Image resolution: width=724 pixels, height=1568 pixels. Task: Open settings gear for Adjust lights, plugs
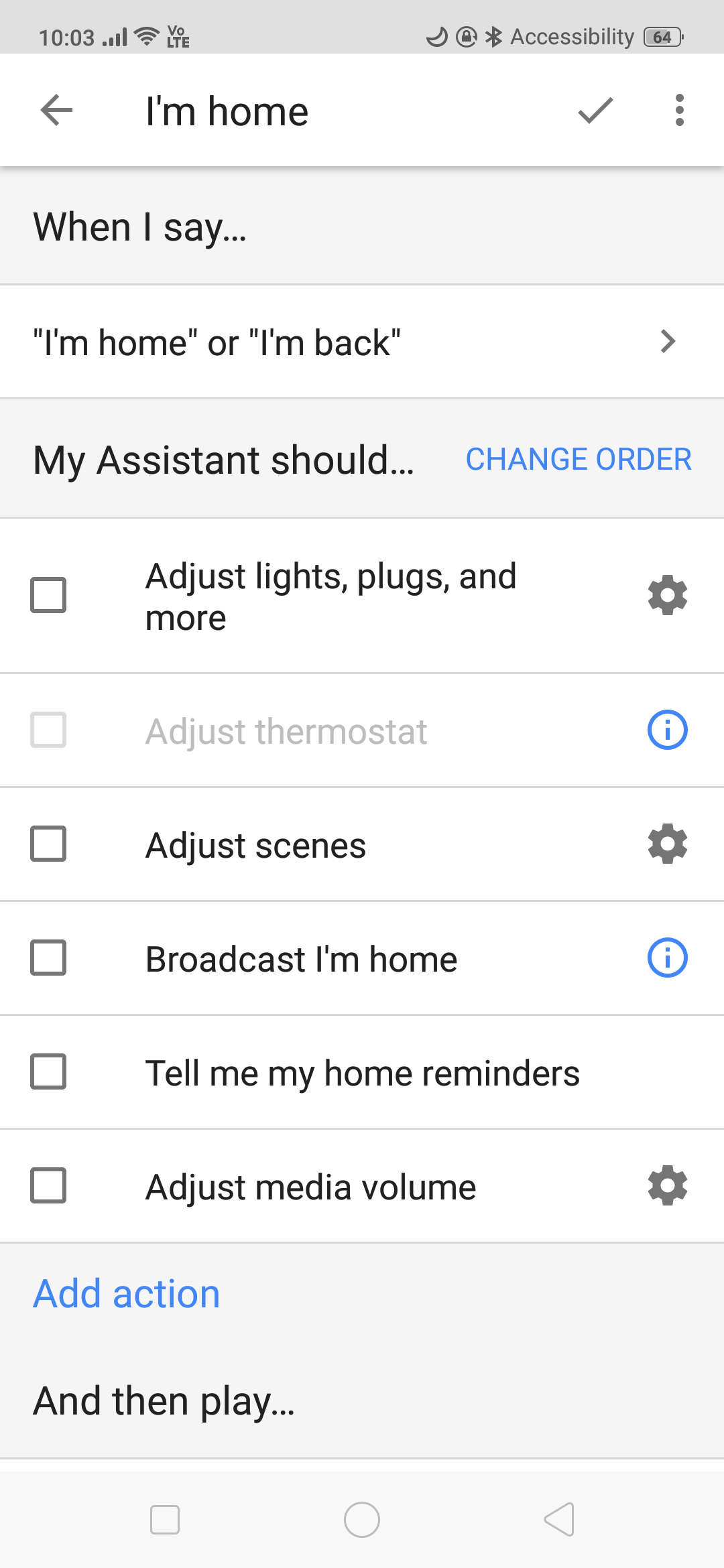(x=668, y=595)
